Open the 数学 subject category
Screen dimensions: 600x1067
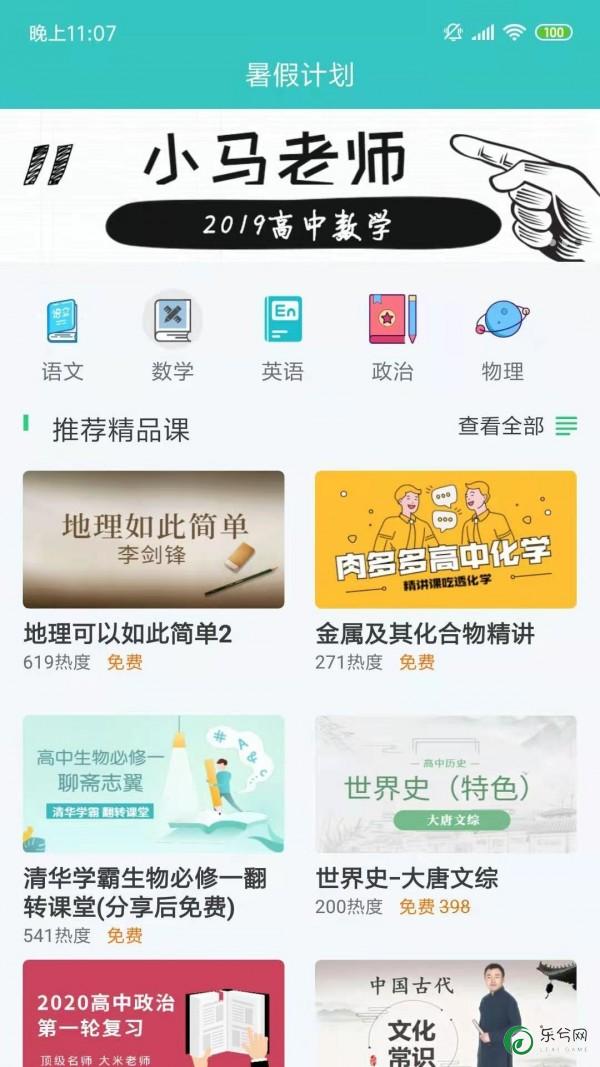(x=172, y=338)
